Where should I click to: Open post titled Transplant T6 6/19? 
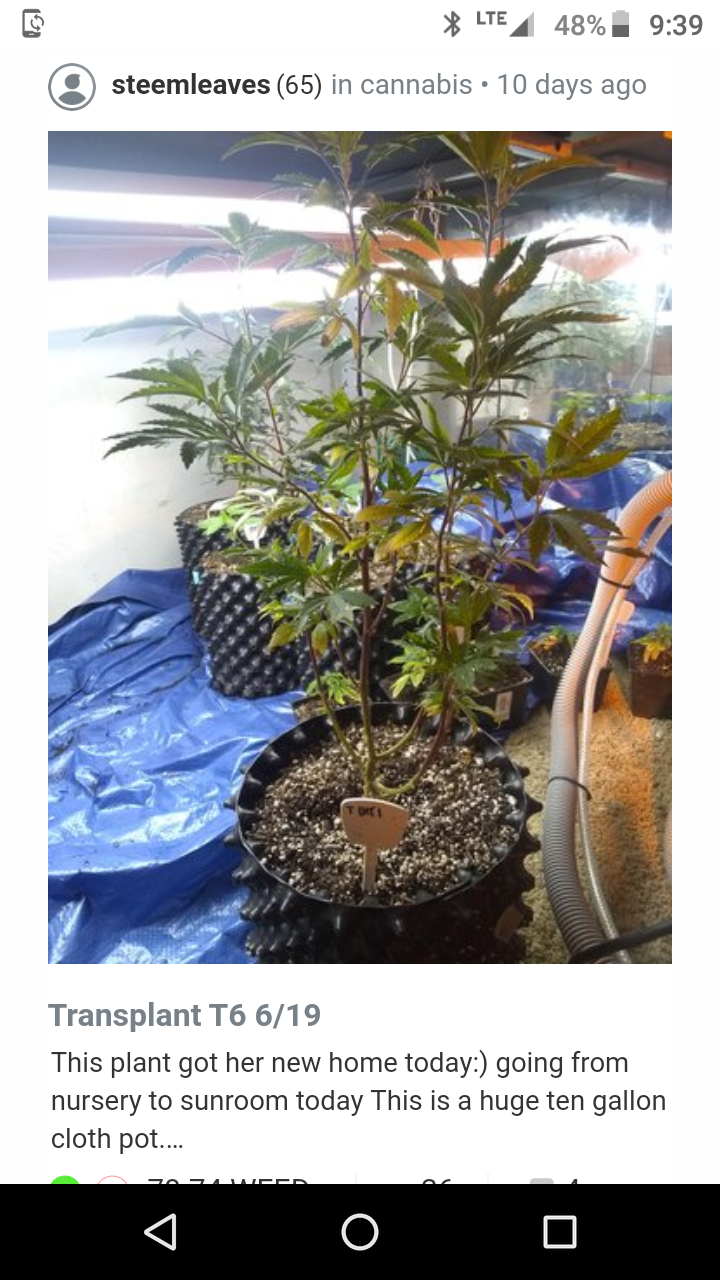[x=184, y=1015]
